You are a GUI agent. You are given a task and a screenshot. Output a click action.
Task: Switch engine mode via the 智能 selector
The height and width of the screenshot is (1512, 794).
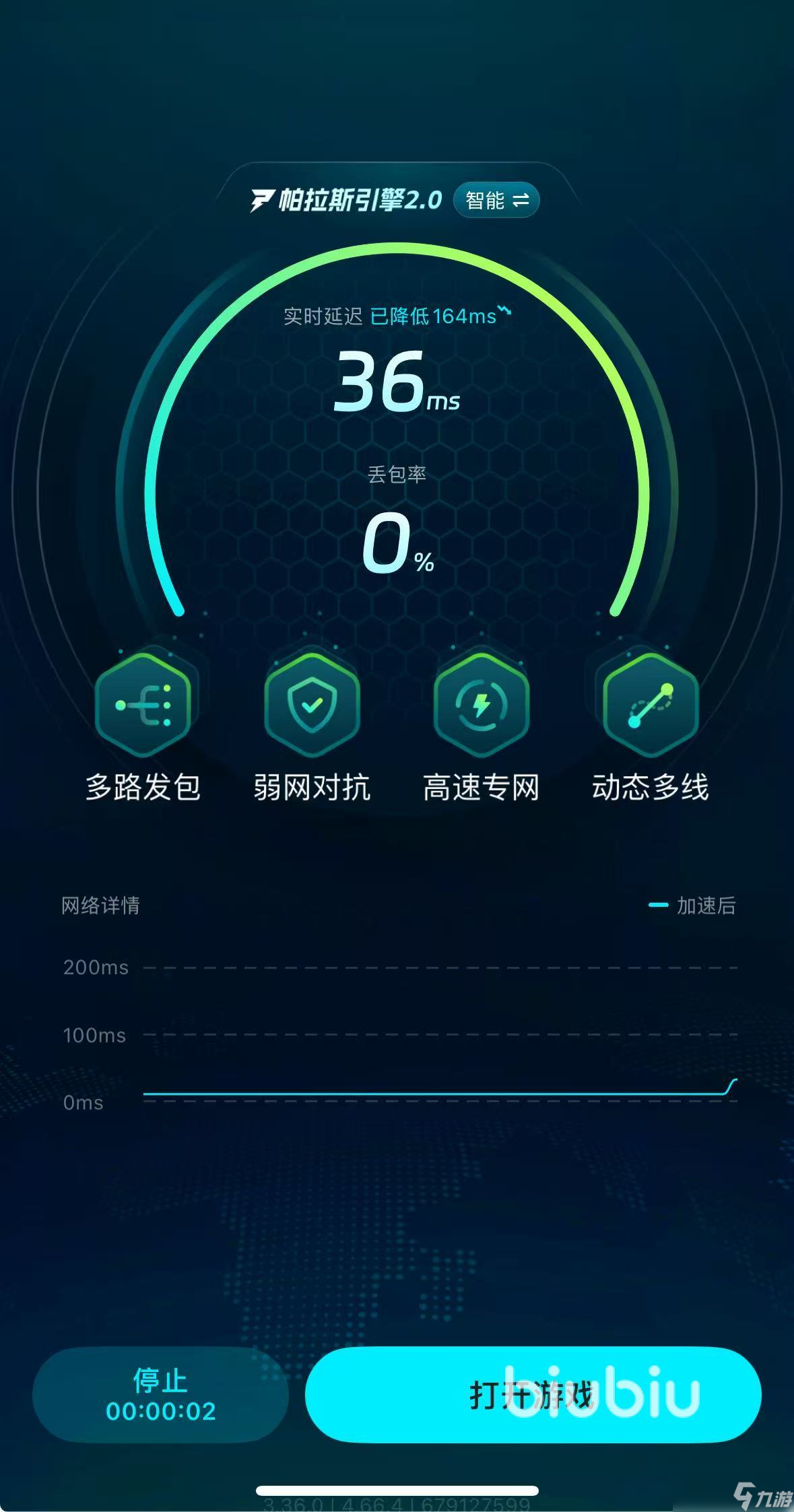coord(496,199)
